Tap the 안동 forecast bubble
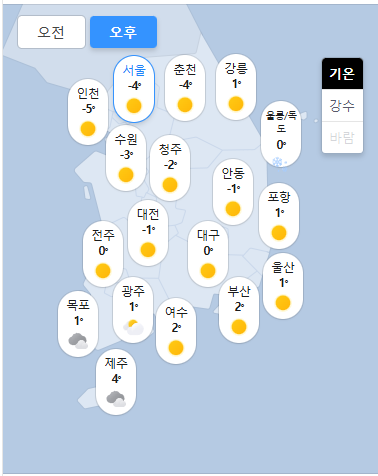 (x=233, y=192)
